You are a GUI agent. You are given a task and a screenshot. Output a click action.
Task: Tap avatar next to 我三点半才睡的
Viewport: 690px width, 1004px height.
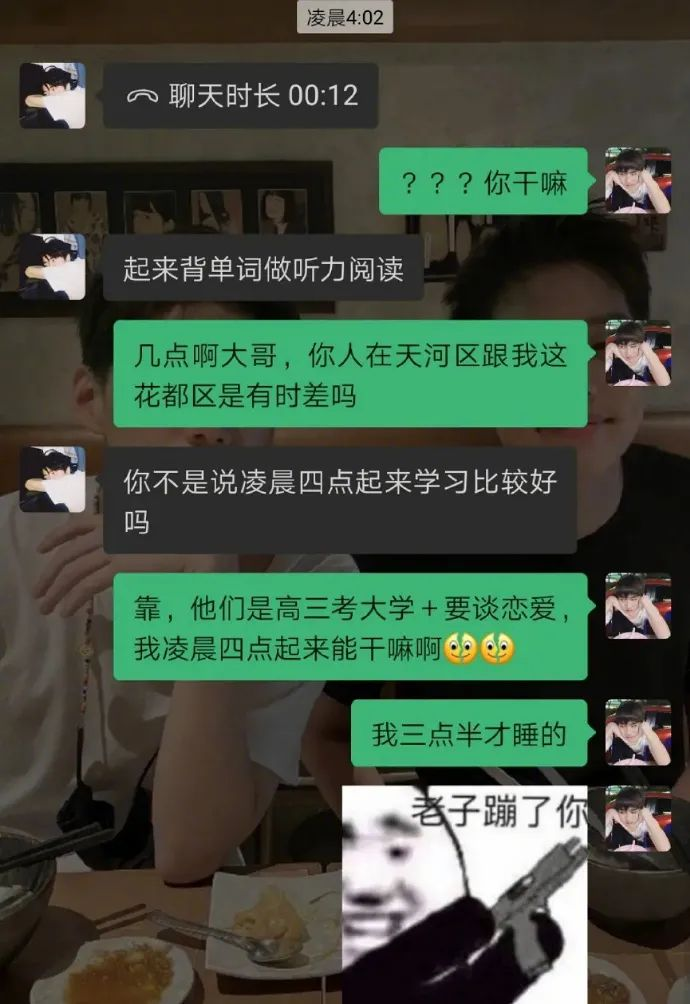click(x=637, y=733)
